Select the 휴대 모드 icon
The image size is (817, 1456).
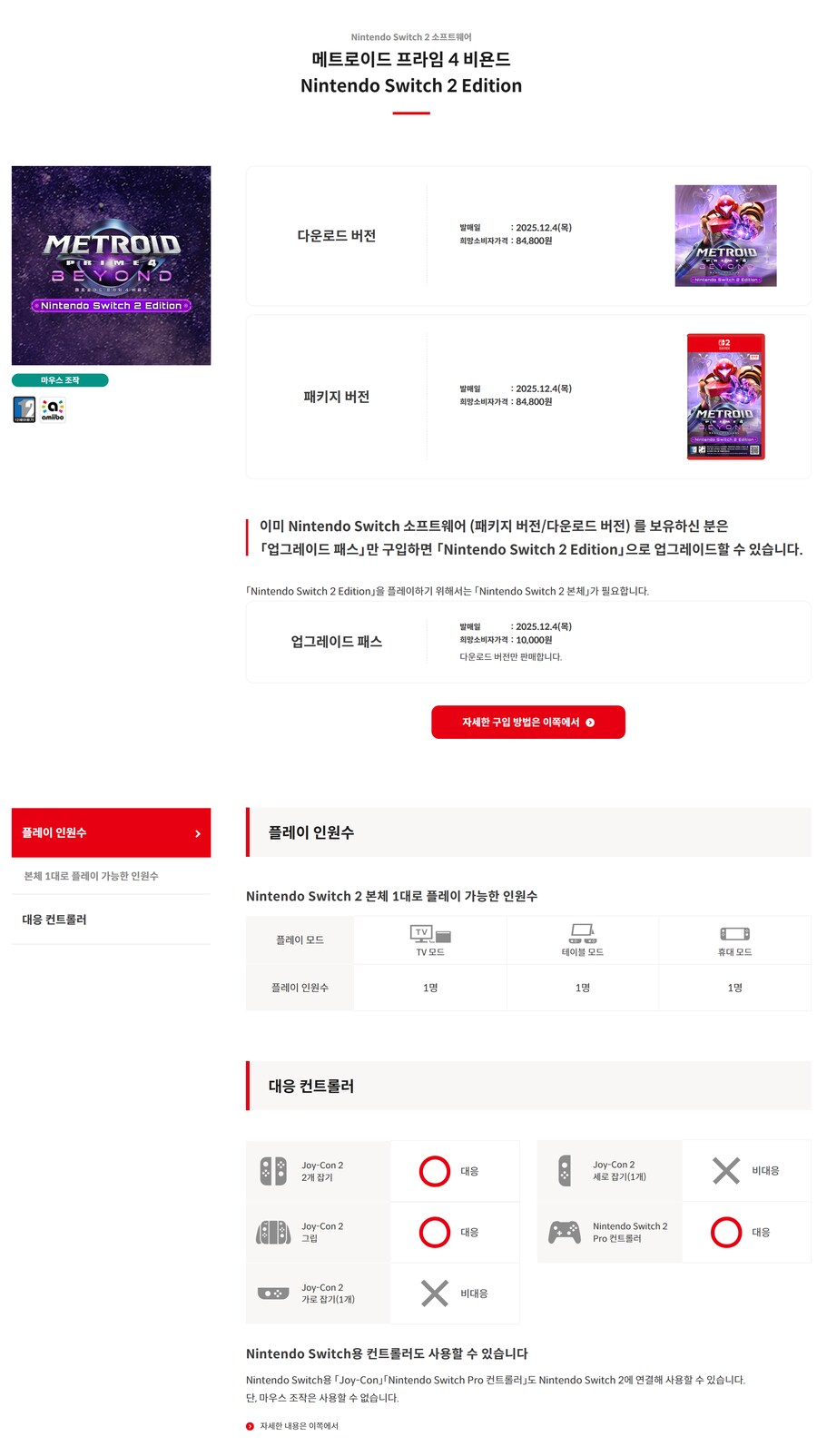coord(735,936)
